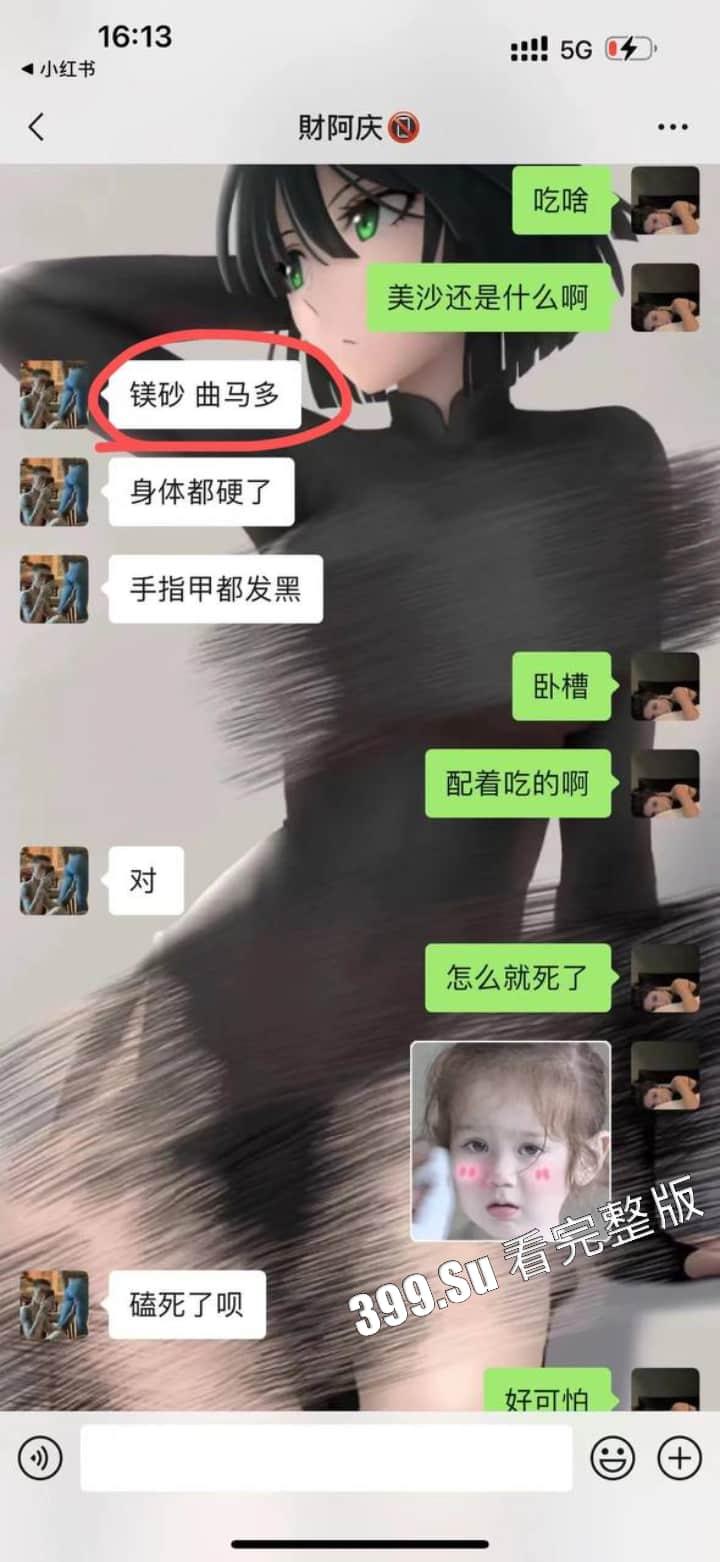This screenshot has width=720, height=1562.
Task: Open the plus attachments menu
Action: pyautogui.click(x=679, y=1459)
